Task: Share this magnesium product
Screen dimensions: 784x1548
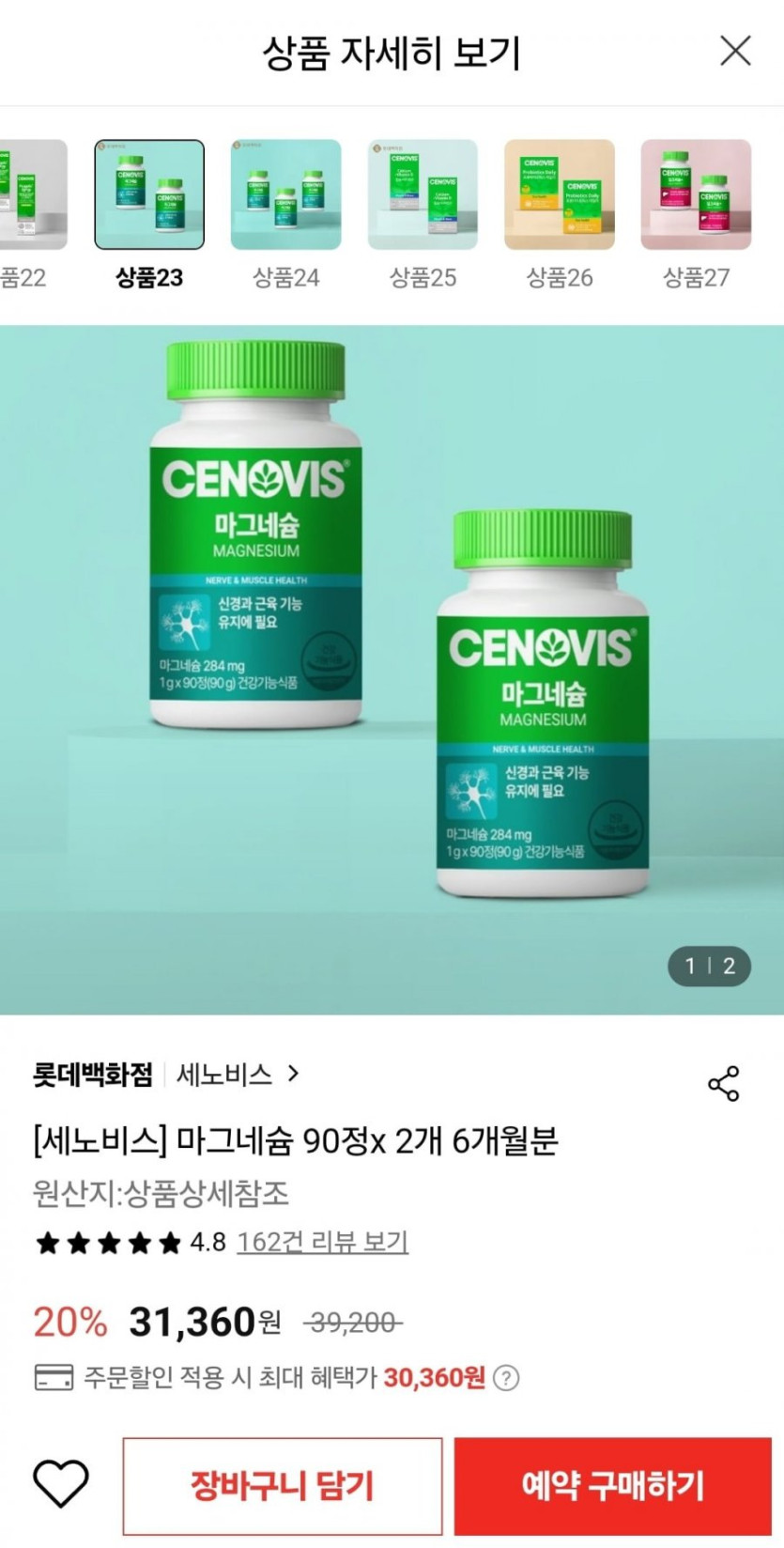Action: coord(723,1083)
